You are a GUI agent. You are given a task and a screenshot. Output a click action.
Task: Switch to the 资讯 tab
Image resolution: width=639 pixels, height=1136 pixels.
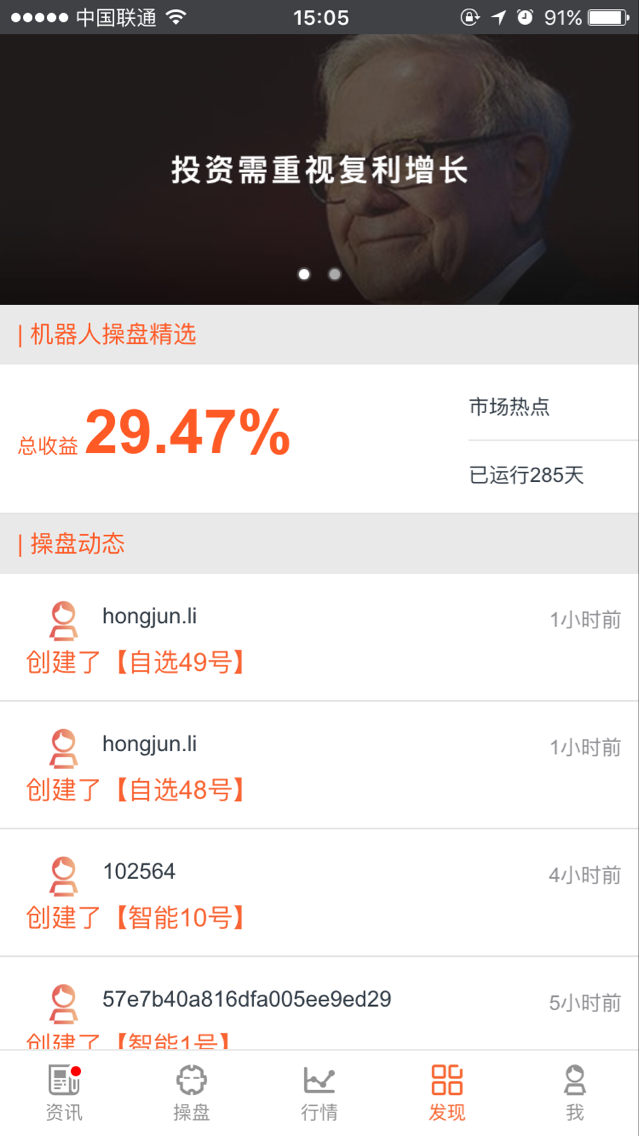(64, 1093)
